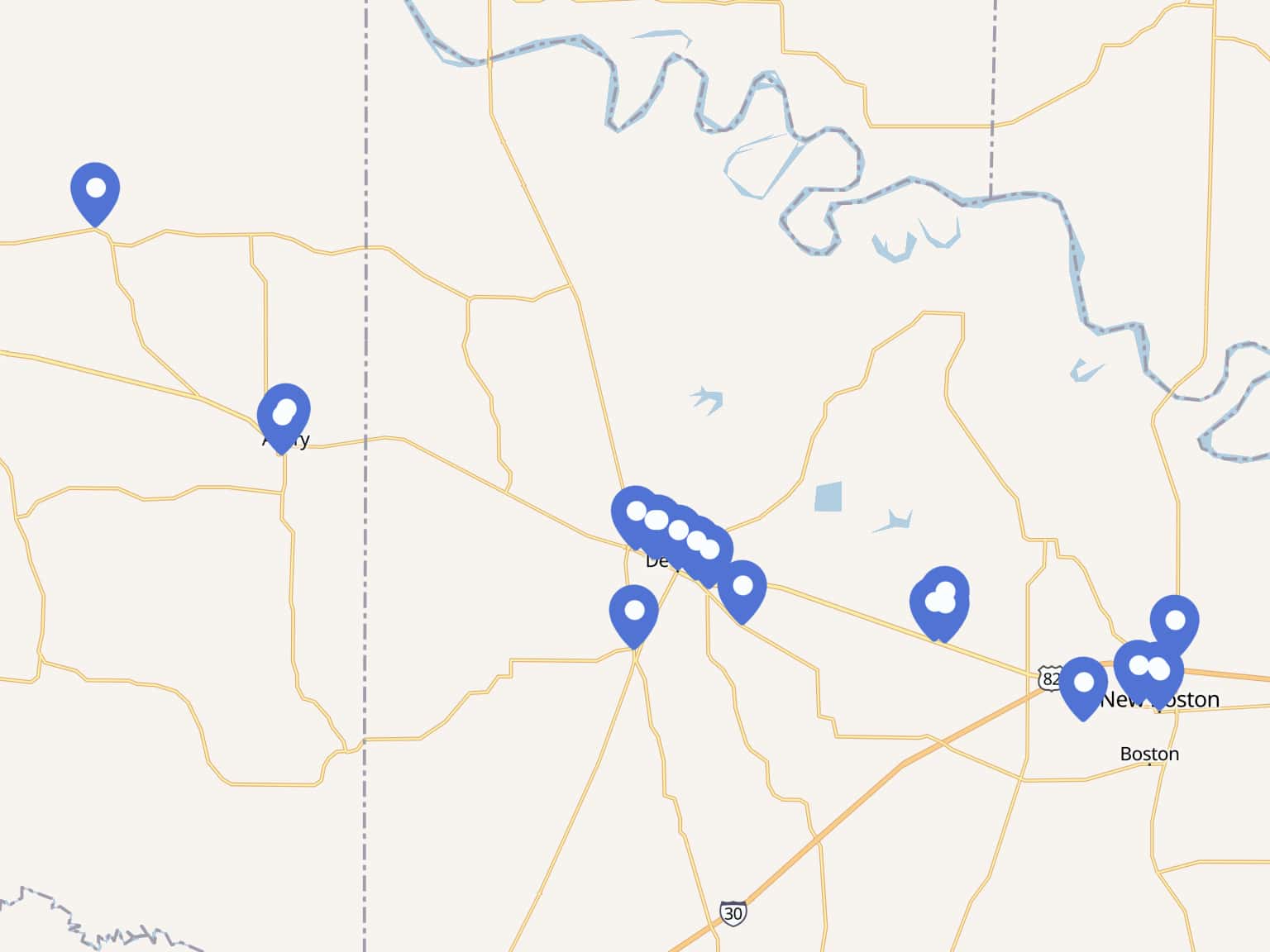The image size is (1270, 952).
Task: Open the map pin on Avery
Action: pos(284,412)
